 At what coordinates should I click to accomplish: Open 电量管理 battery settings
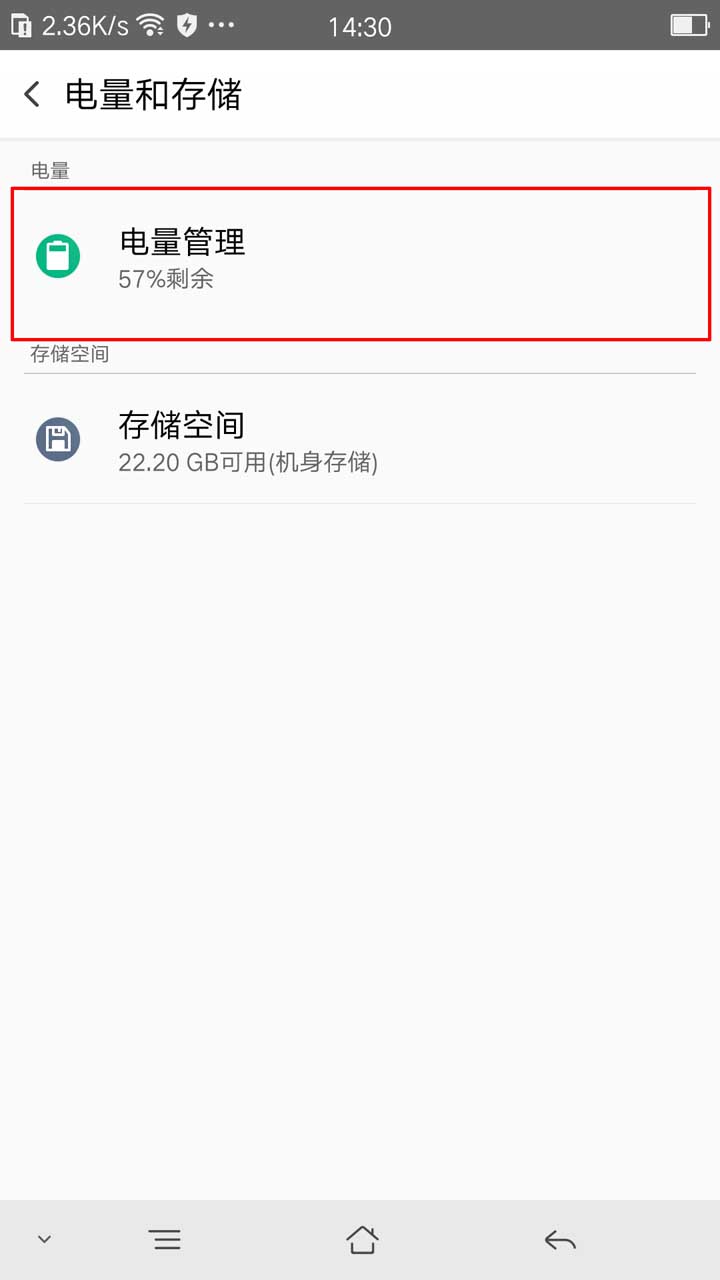(x=360, y=260)
